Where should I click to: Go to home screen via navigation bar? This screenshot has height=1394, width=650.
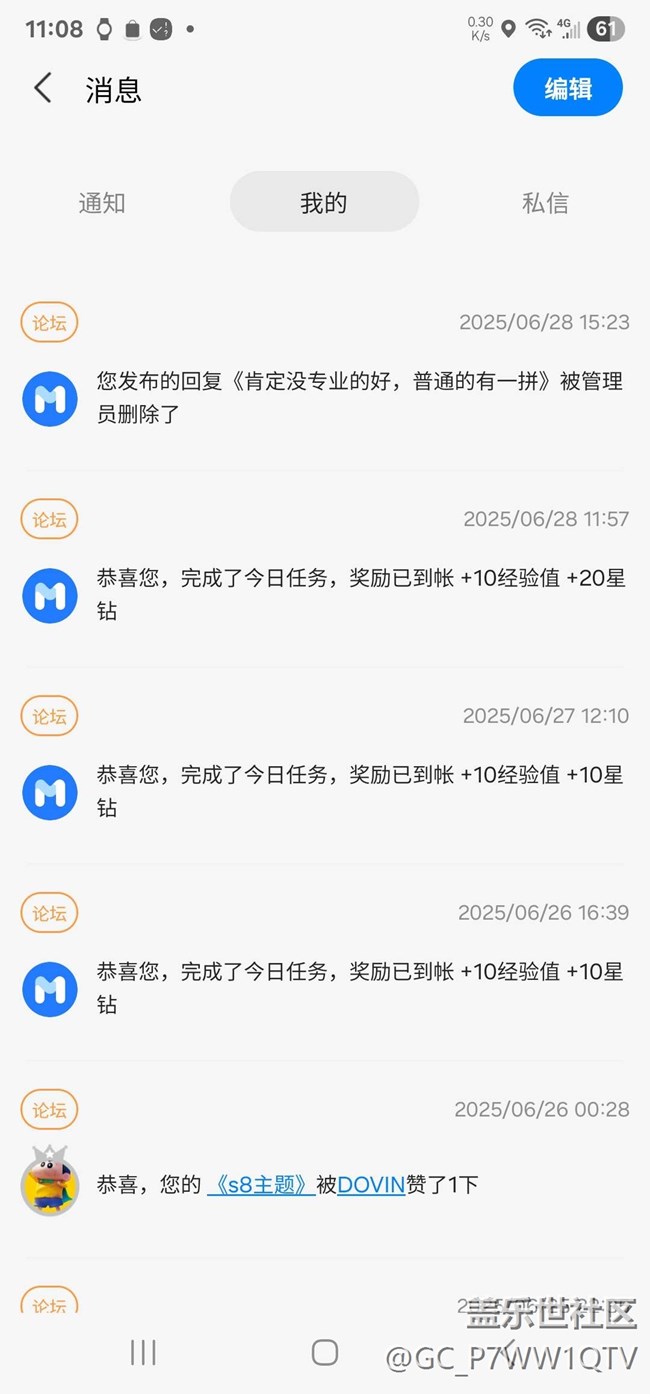[325, 1353]
